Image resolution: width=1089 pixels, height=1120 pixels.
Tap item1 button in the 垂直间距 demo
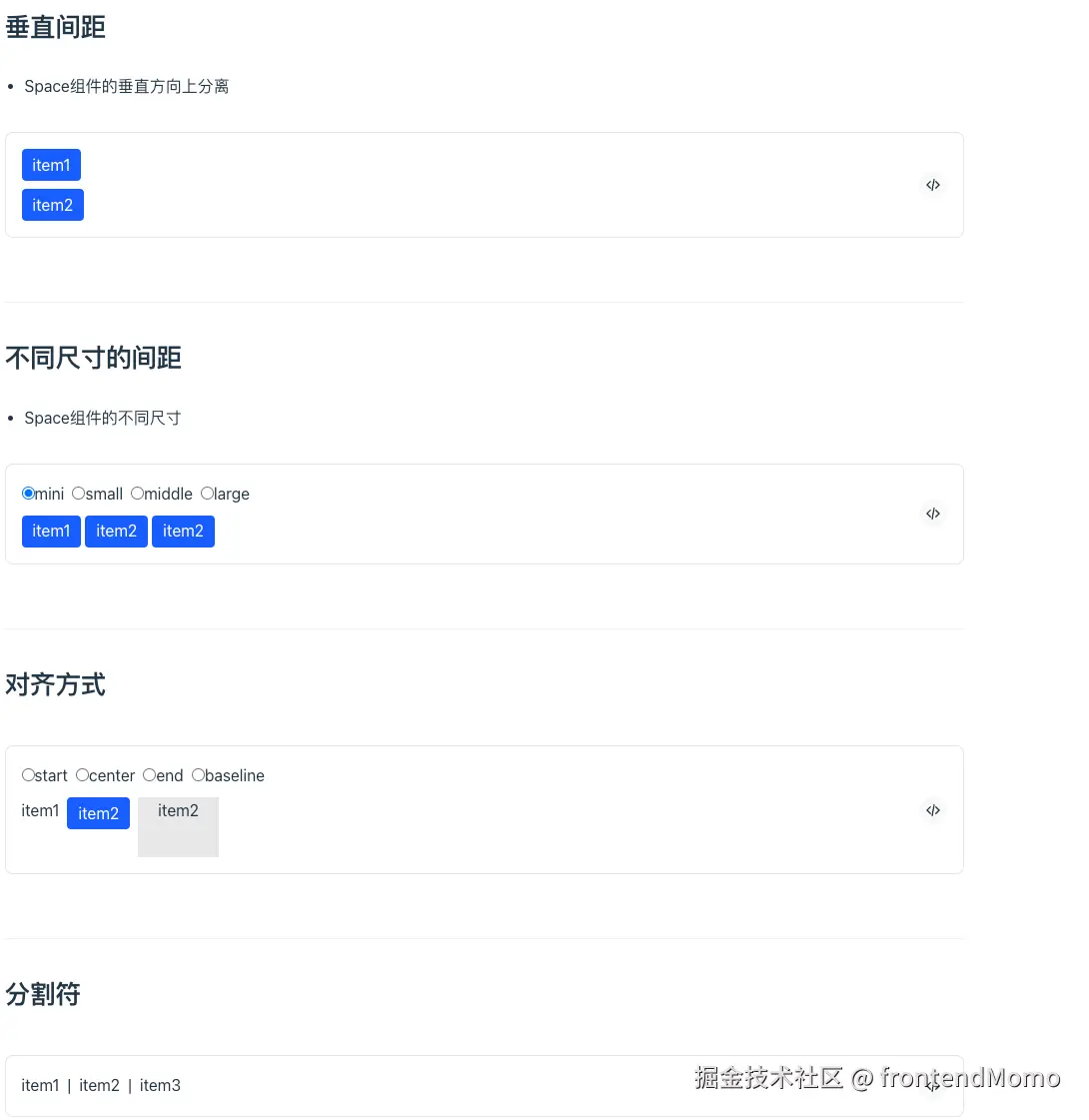click(x=51, y=165)
